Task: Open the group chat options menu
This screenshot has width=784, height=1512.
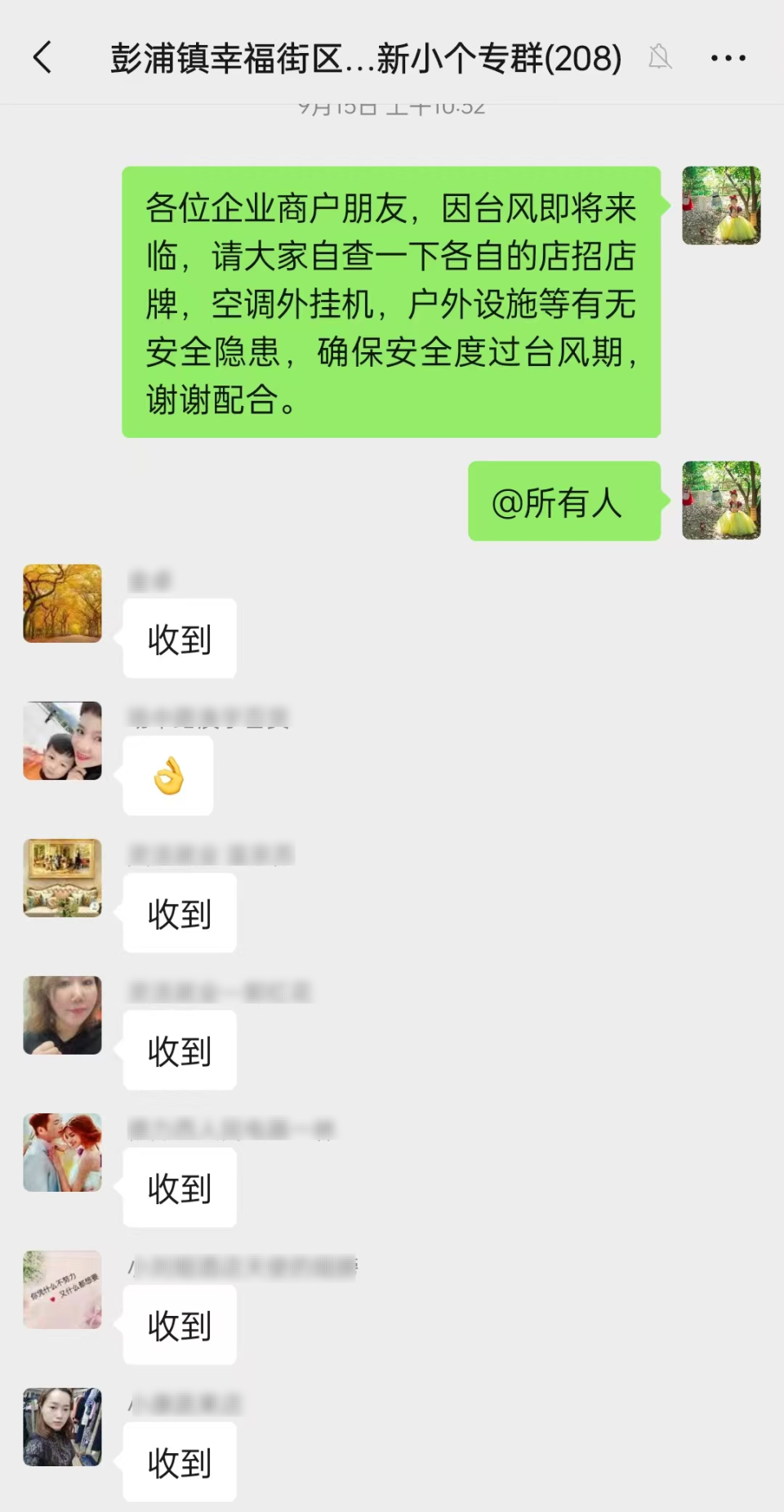Action: point(727,58)
